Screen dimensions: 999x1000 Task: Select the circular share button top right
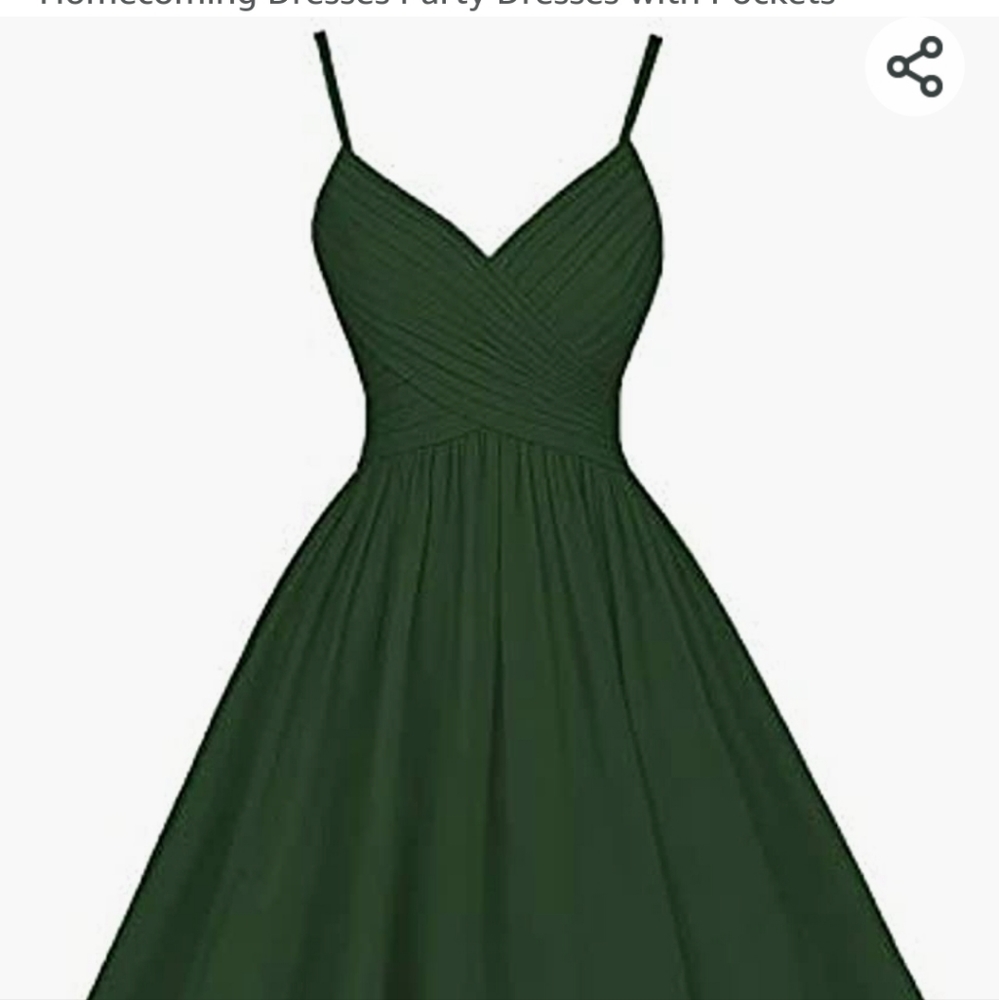click(x=913, y=68)
